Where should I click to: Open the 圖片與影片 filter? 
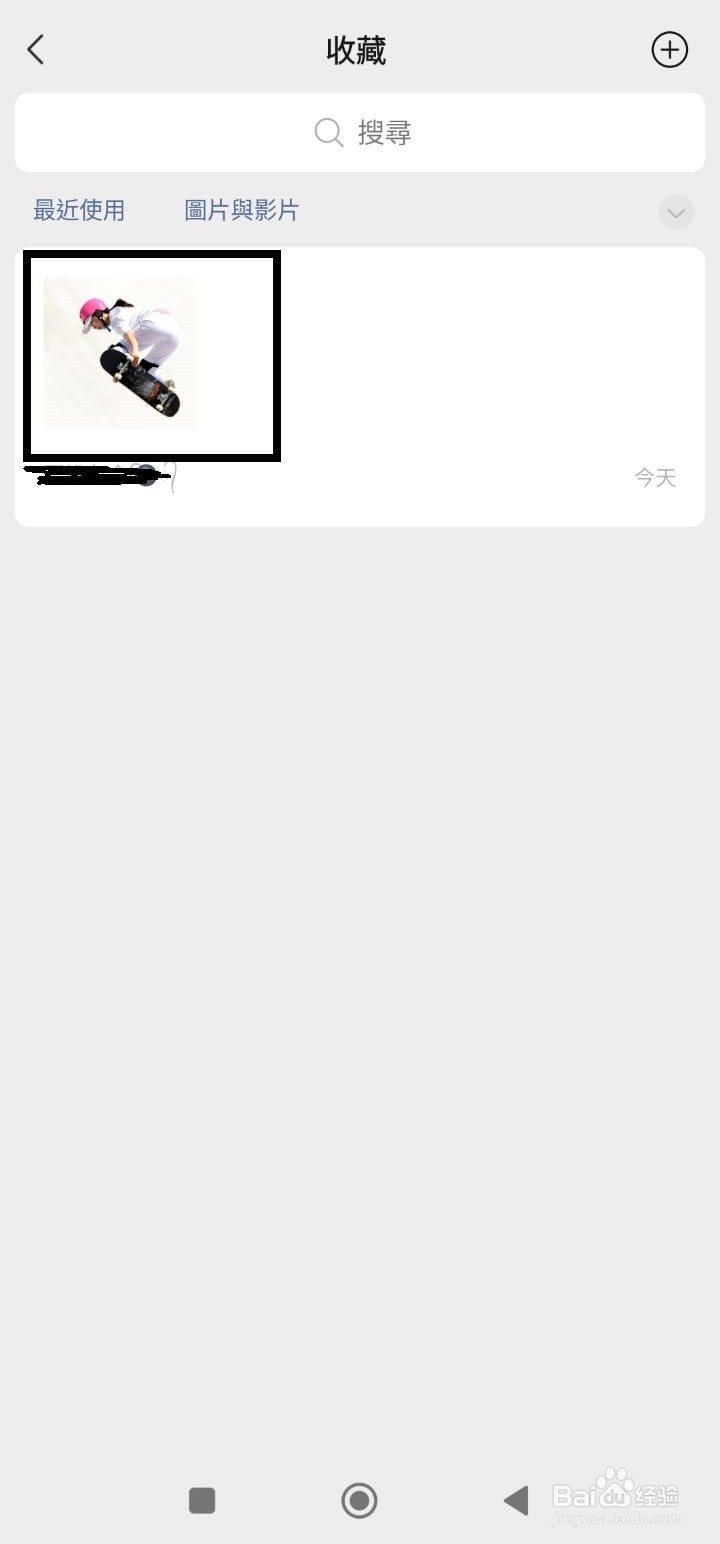240,211
